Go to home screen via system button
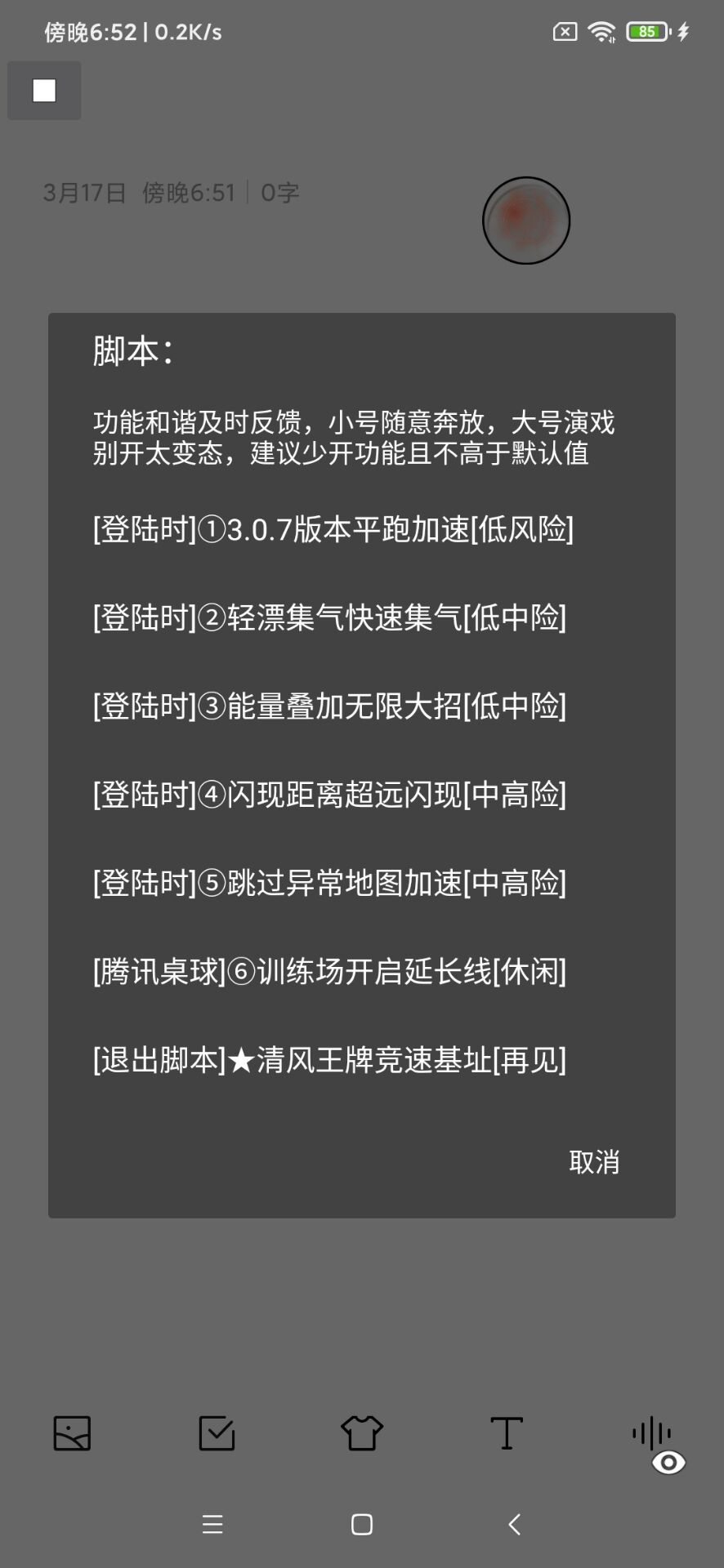 [361, 1524]
